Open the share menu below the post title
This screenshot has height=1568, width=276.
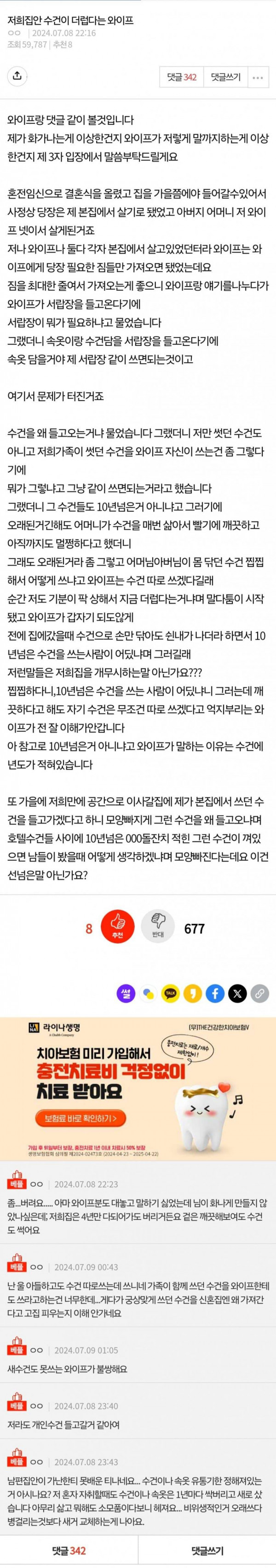17,77
